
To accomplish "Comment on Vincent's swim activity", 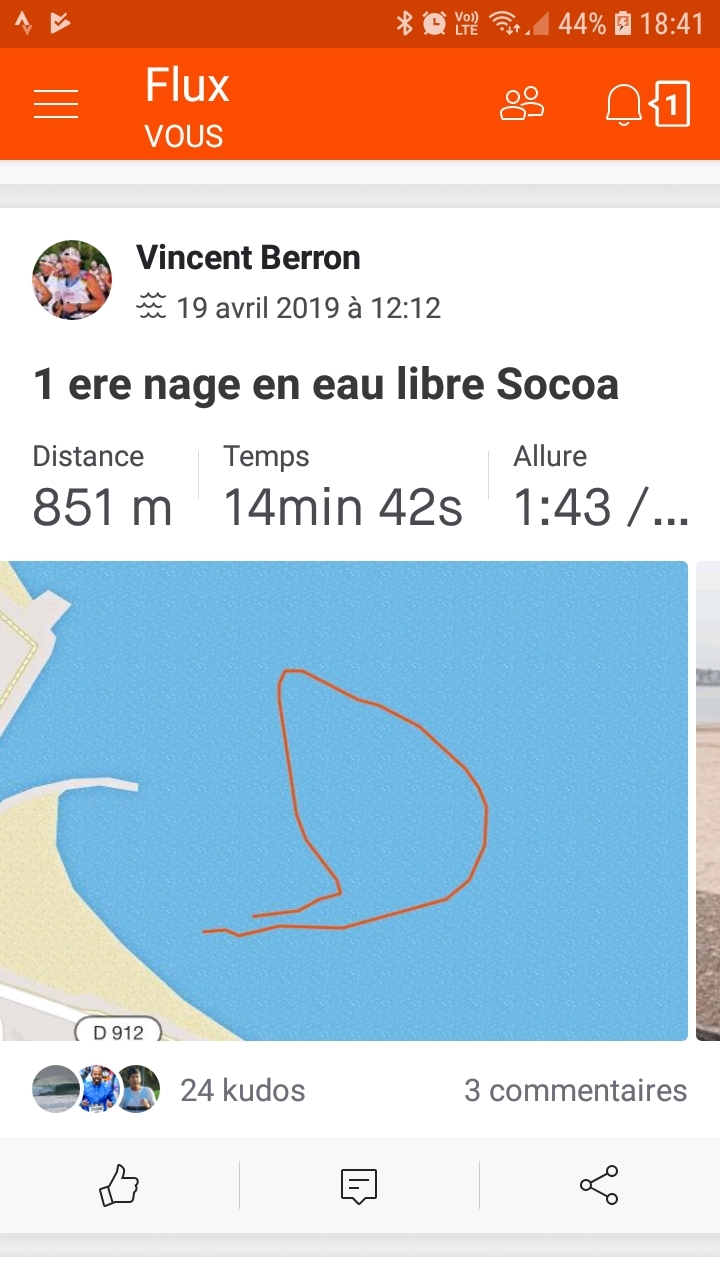I will [359, 1186].
